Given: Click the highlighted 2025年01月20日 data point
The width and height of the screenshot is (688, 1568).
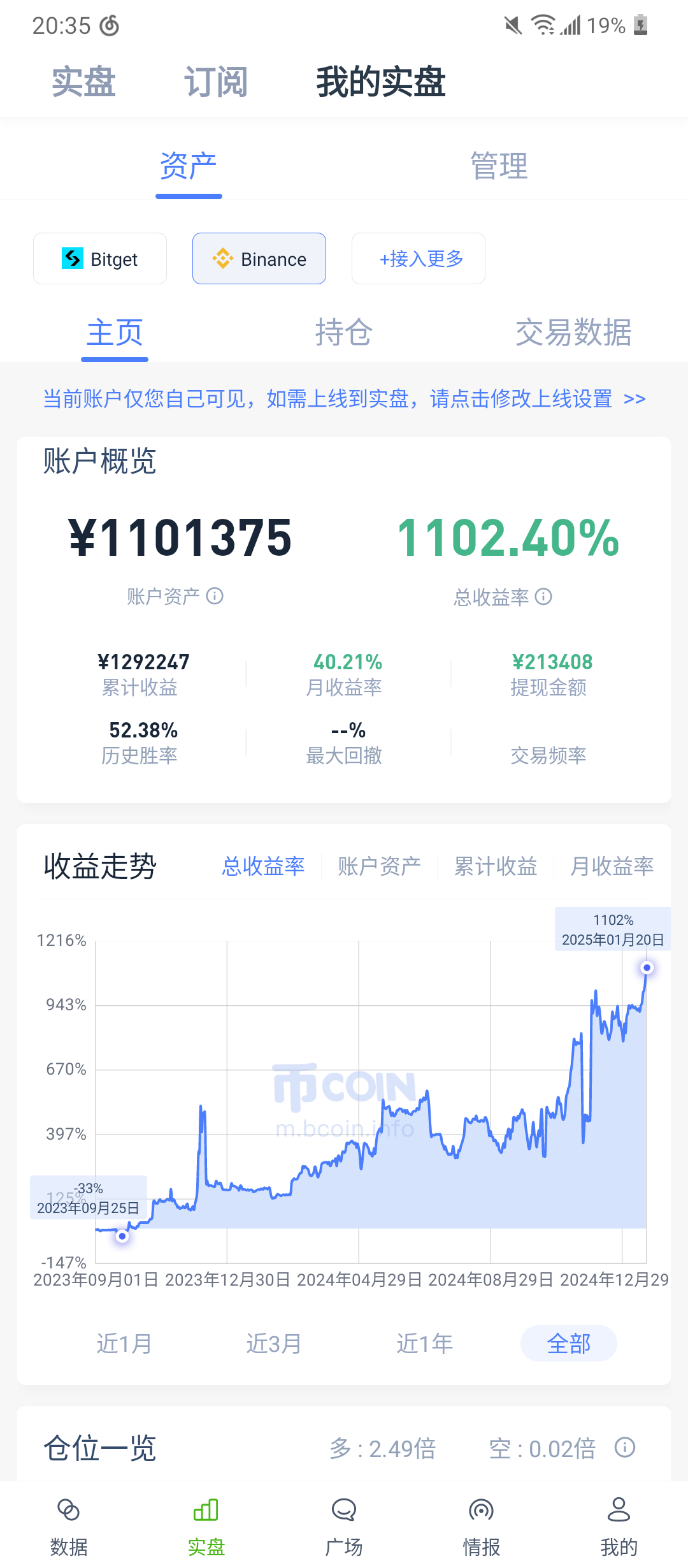Looking at the screenshot, I should click(x=648, y=968).
